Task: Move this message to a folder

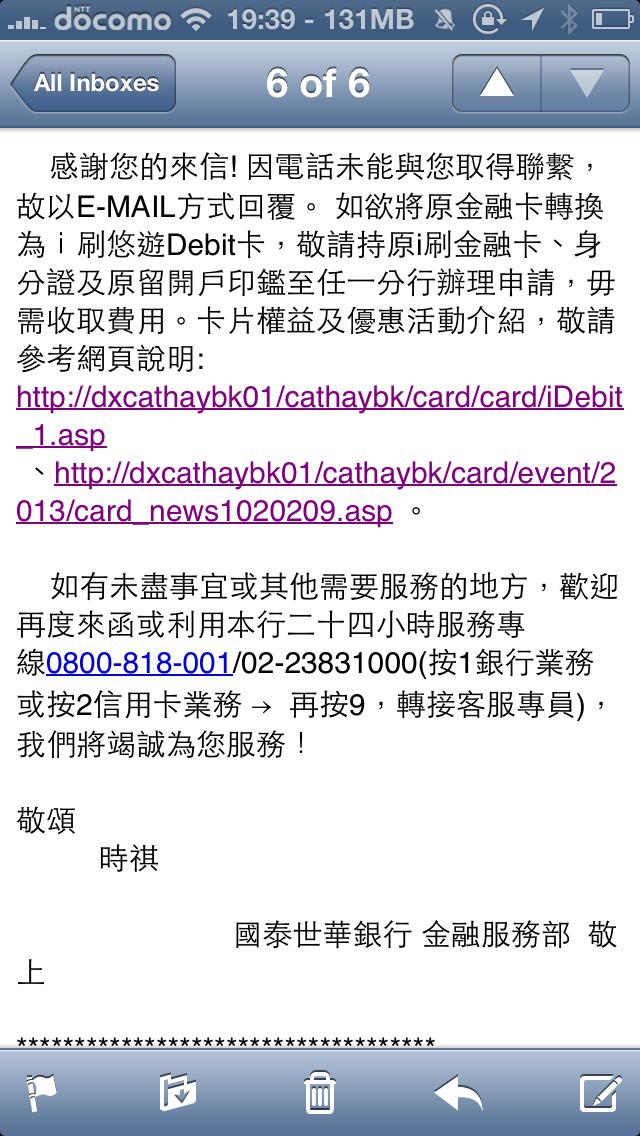Action: (178, 1093)
